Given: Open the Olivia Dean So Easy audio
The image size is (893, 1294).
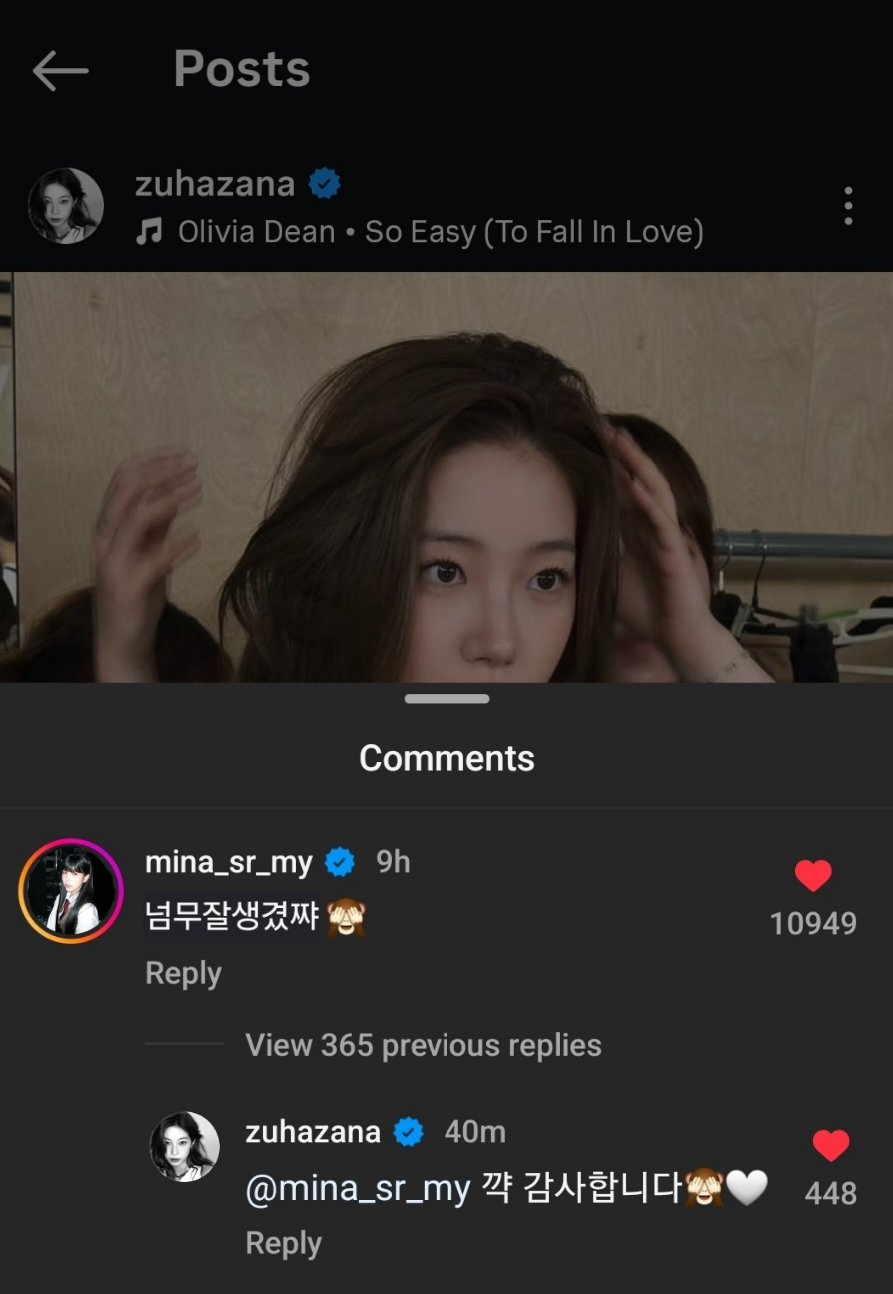Looking at the screenshot, I should point(419,233).
